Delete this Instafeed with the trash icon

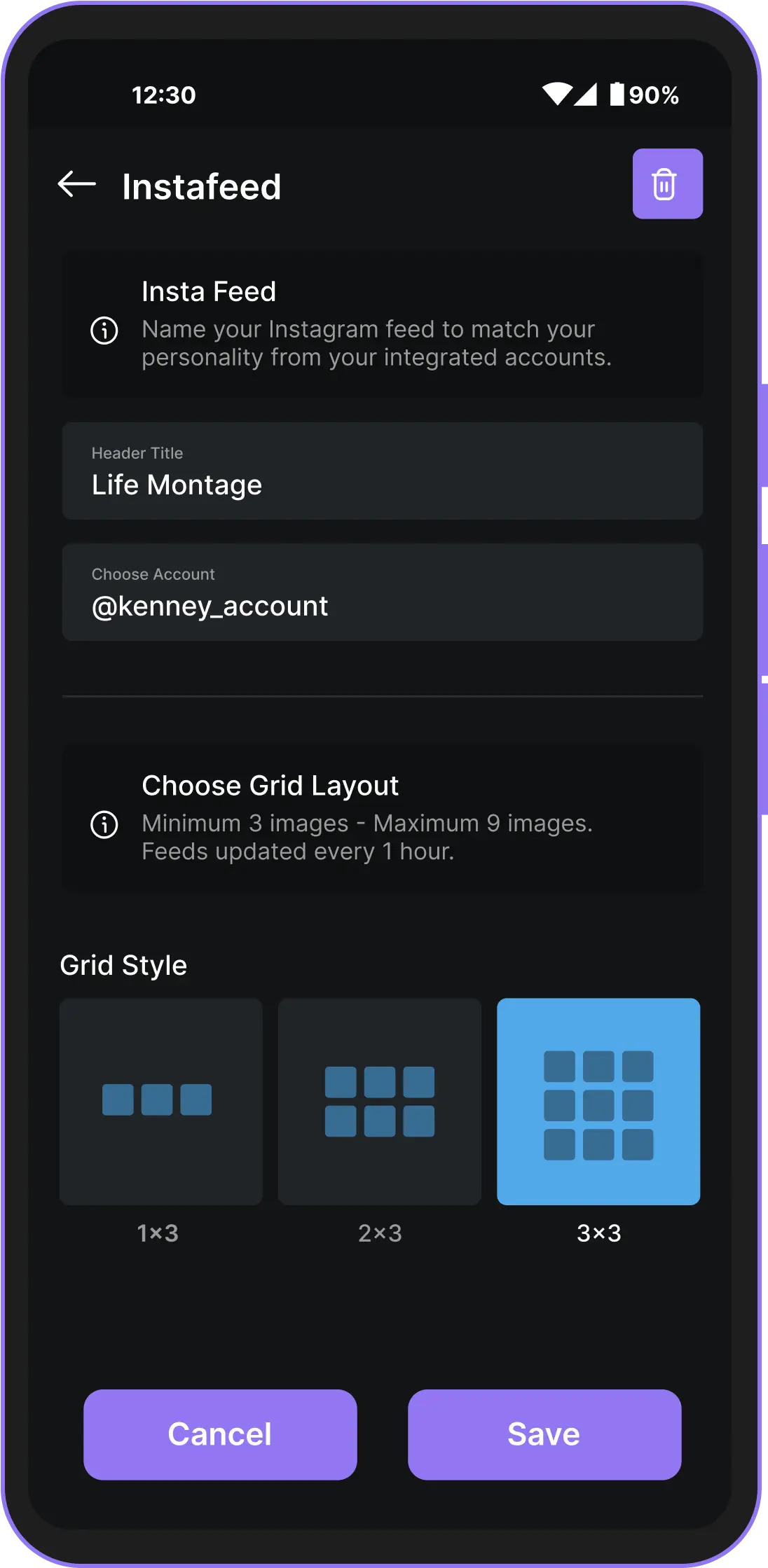(667, 183)
